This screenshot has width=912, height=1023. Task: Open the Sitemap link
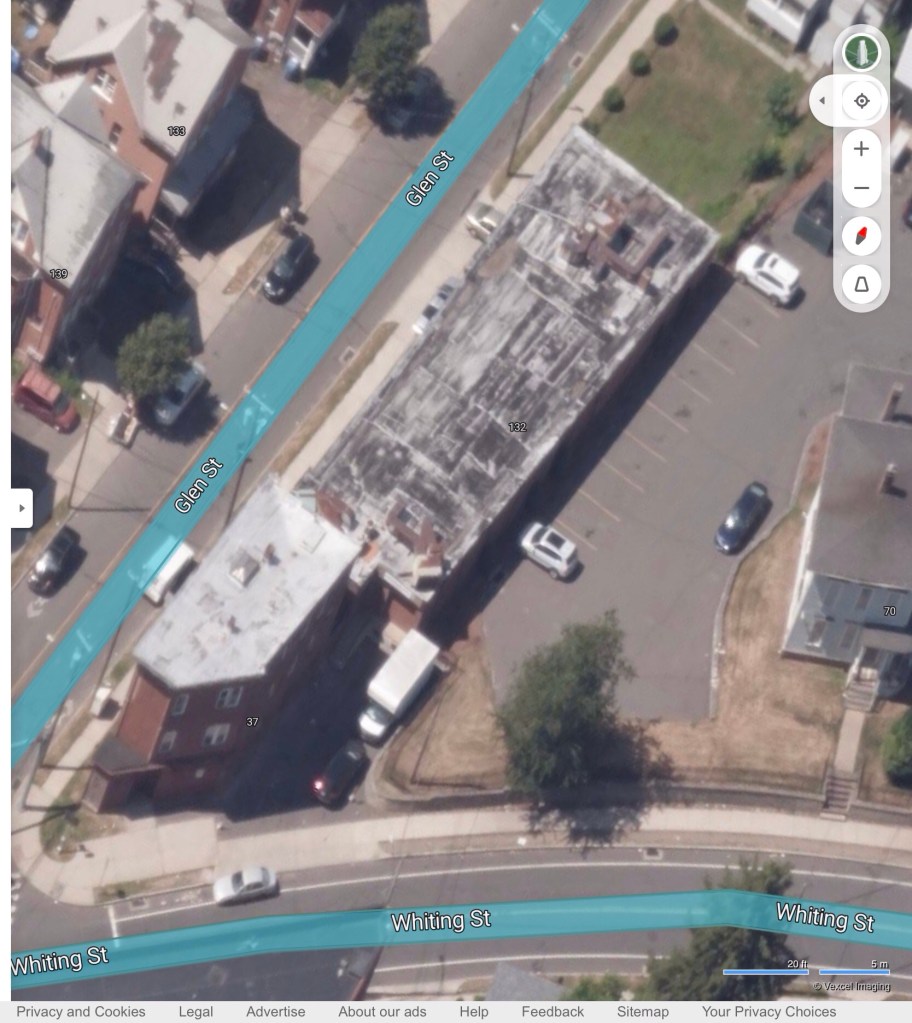(x=642, y=1011)
